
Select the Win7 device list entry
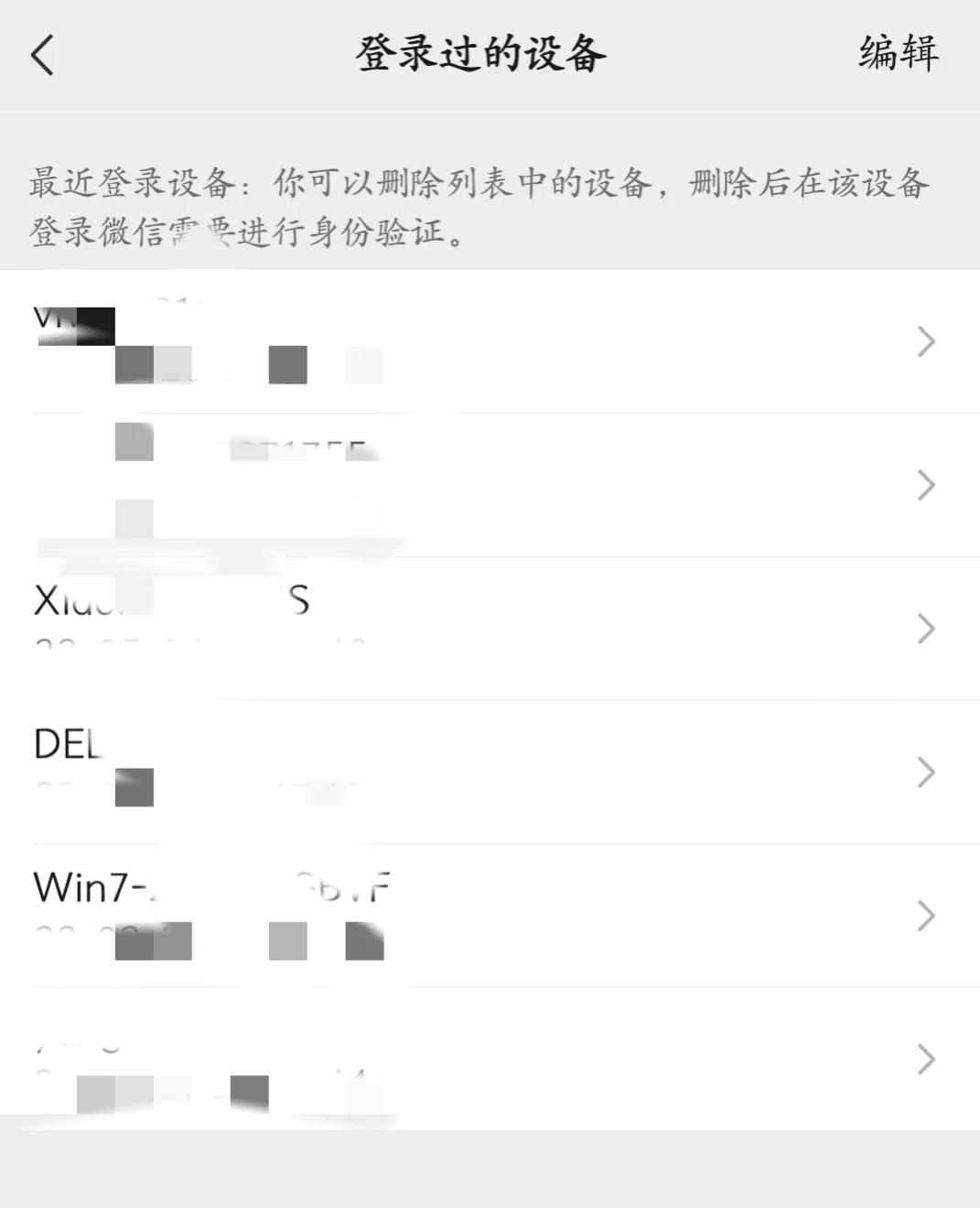458,916
